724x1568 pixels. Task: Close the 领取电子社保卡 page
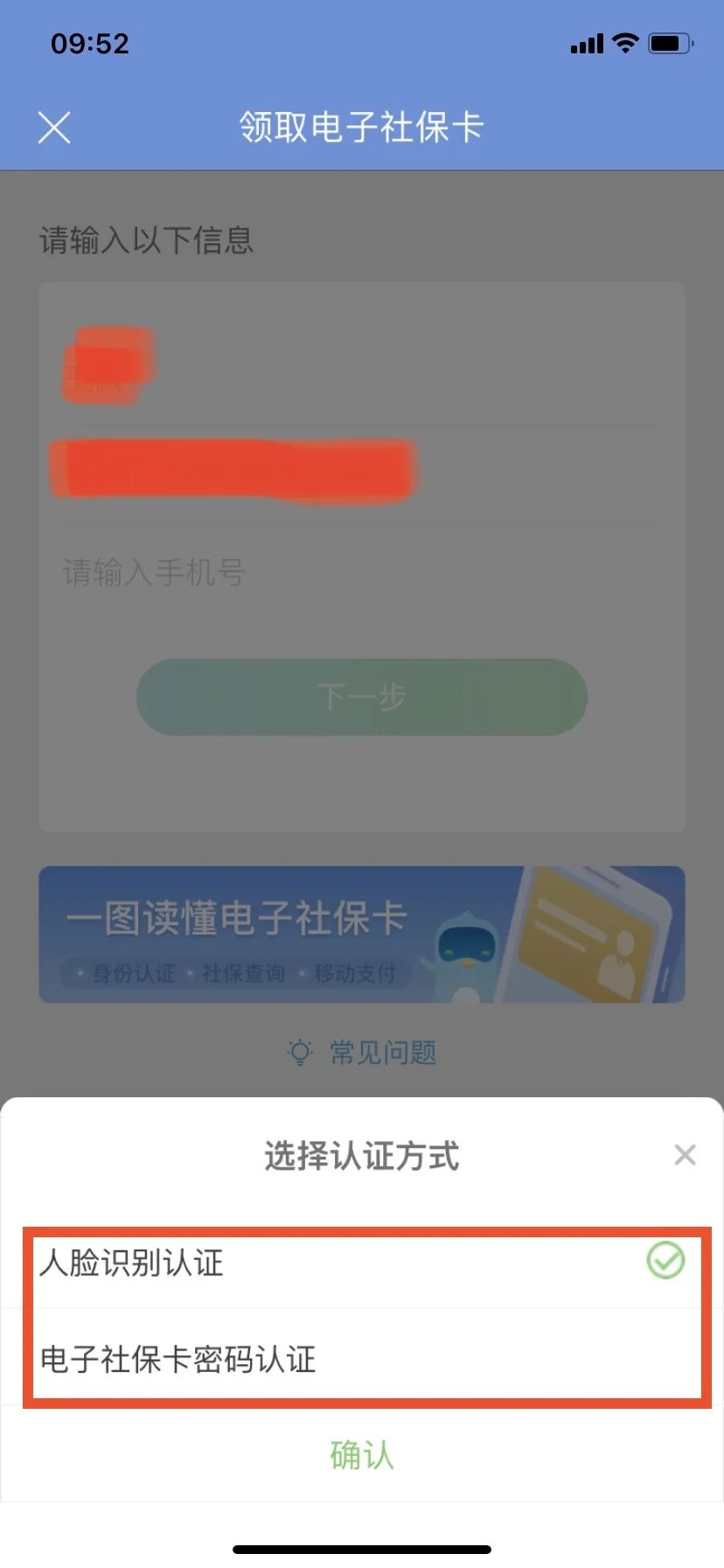[x=54, y=128]
